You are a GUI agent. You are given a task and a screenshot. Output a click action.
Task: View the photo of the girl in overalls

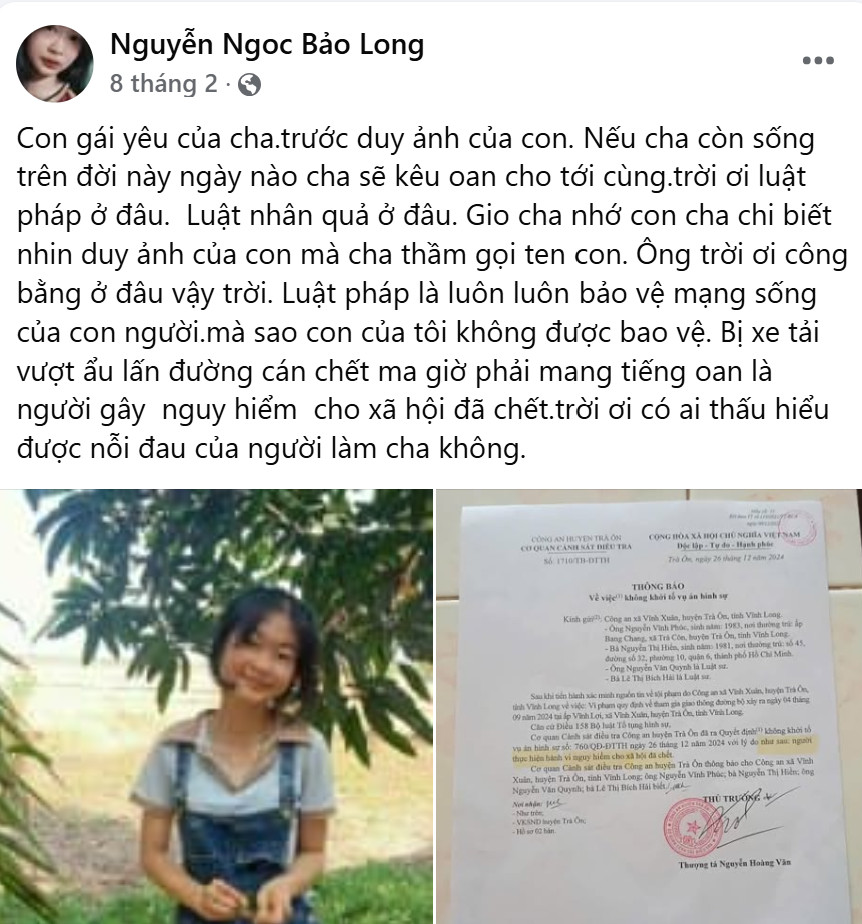pos(216,706)
